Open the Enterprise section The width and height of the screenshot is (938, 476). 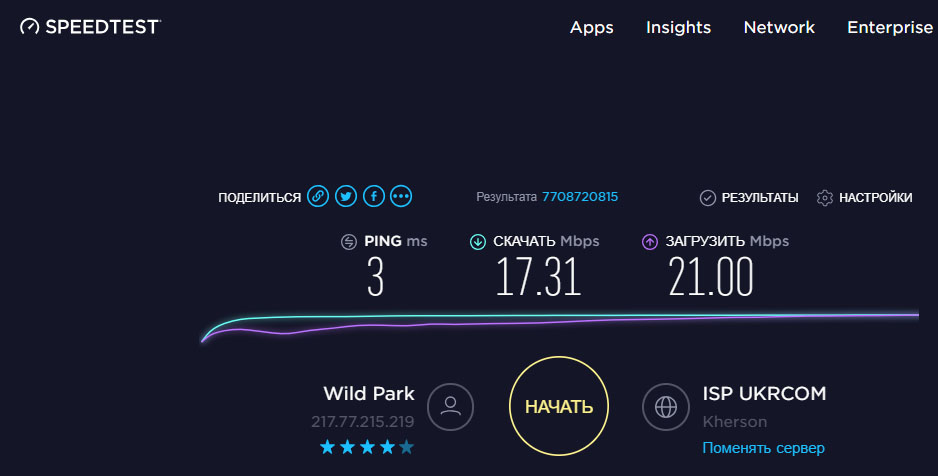889,28
